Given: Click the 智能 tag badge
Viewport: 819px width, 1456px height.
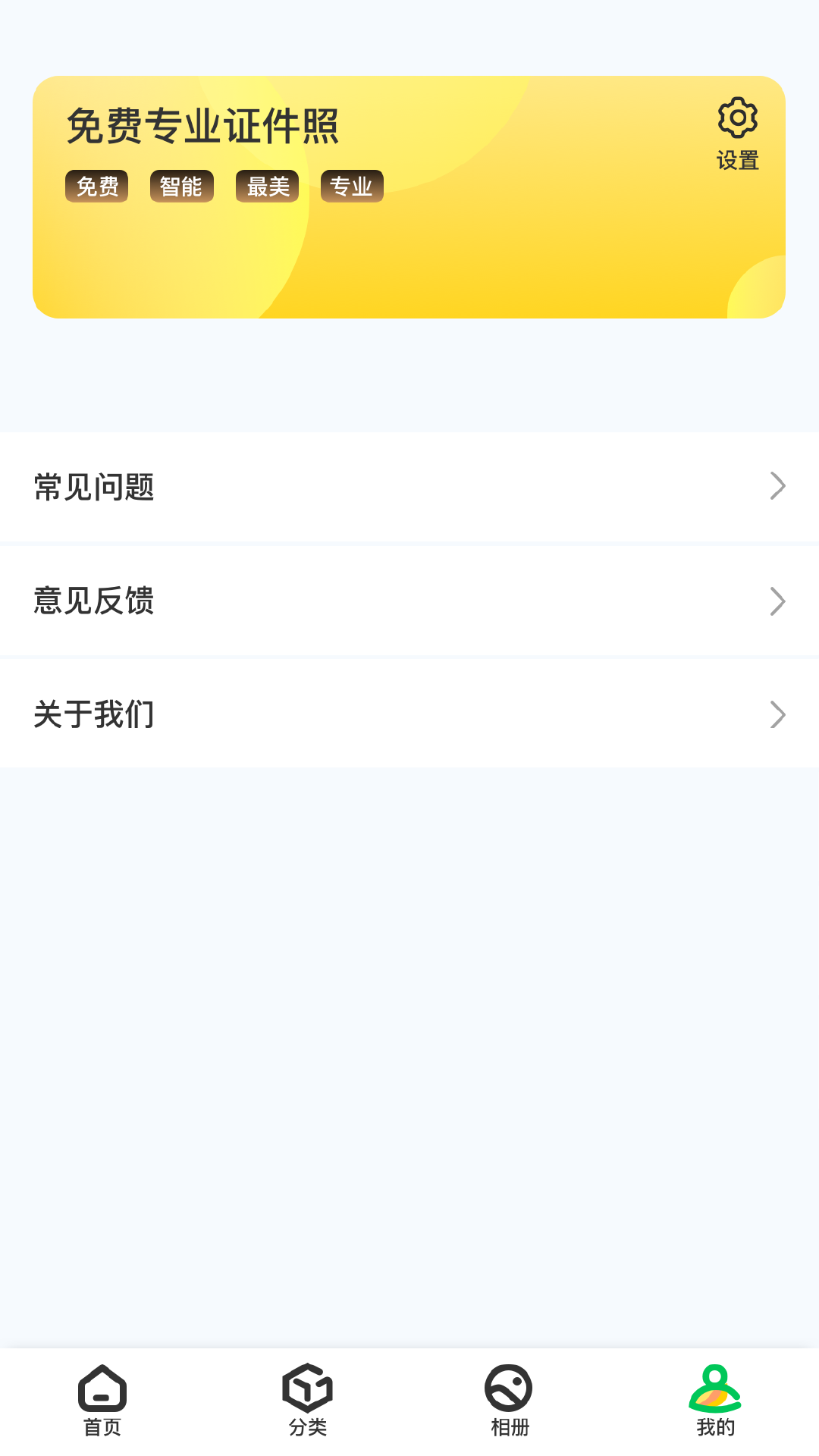Looking at the screenshot, I should 182,185.
